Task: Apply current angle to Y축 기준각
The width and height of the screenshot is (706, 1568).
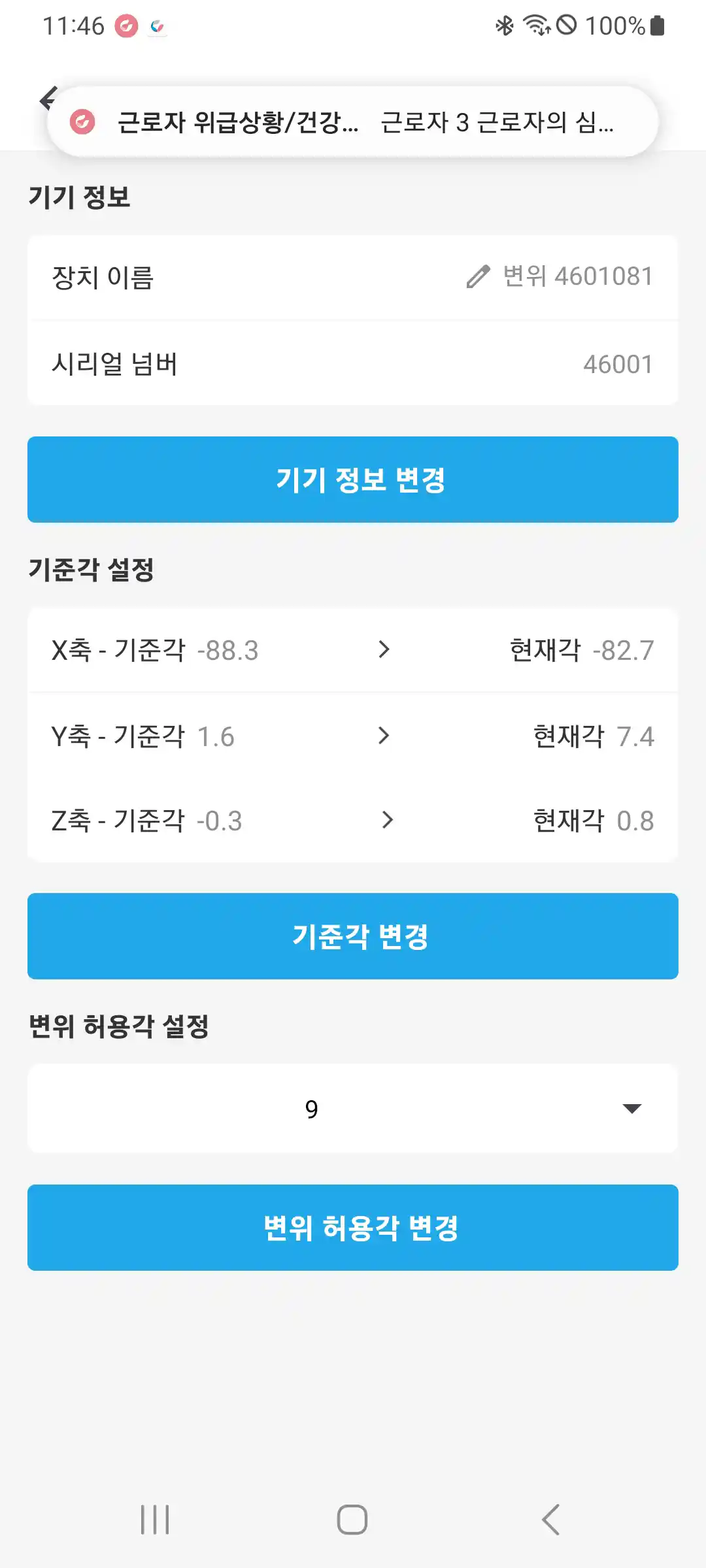Action: click(384, 736)
